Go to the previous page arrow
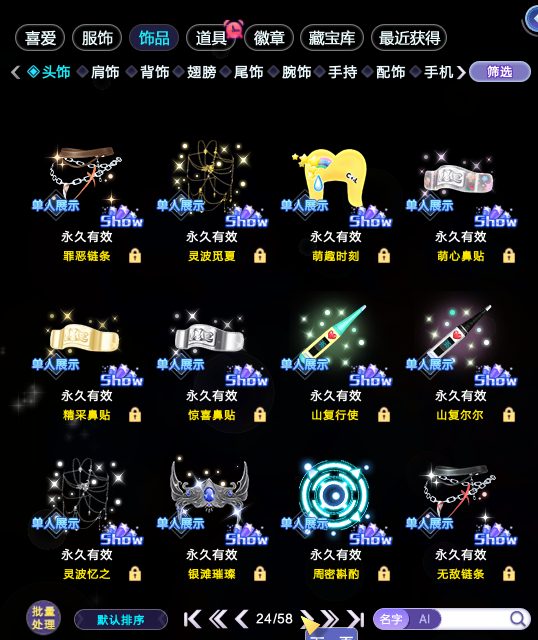Image resolution: width=538 pixels, height=640 pixels. pos(242,619)
